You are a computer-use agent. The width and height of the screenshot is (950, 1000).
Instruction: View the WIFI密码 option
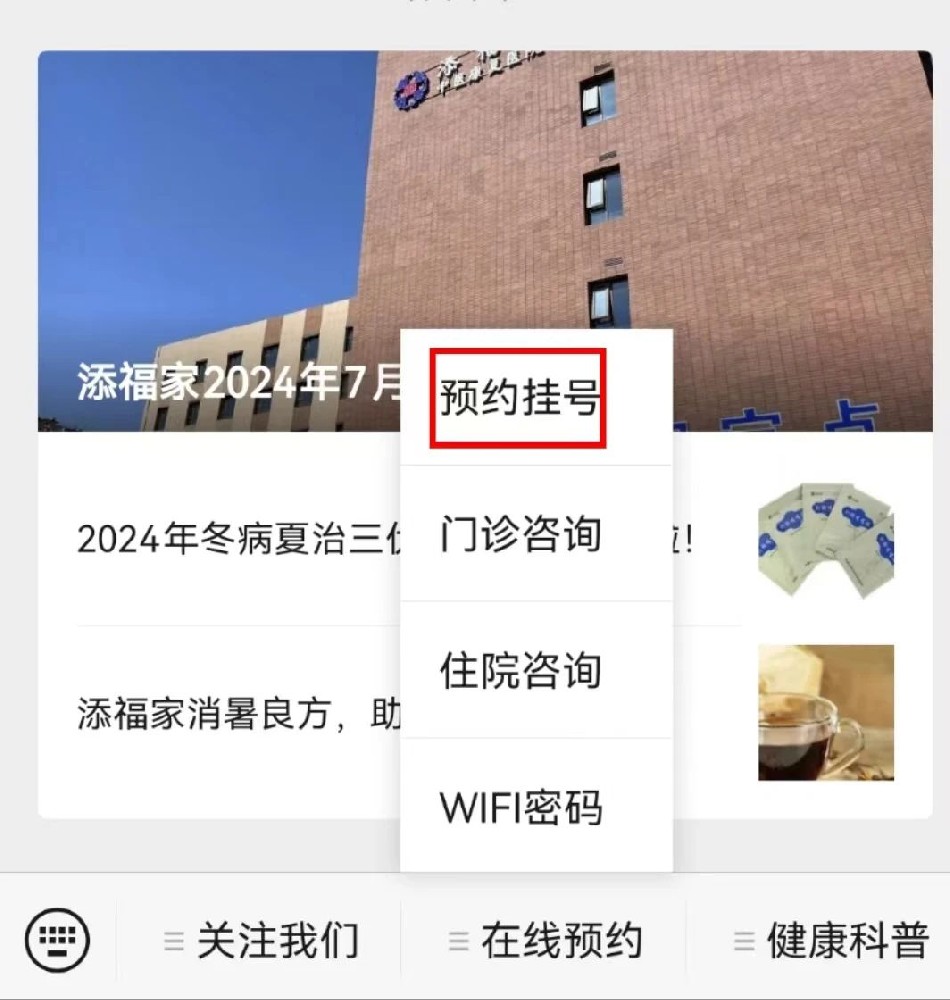(x=520, y=808)
